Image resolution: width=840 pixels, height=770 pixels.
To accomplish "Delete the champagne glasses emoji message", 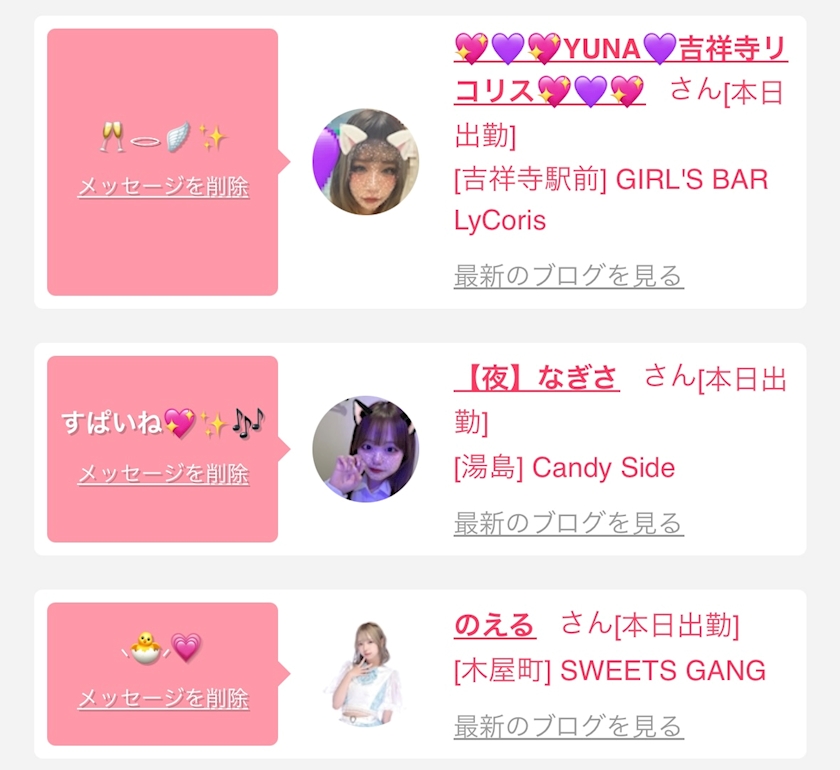I will point(163,187).
